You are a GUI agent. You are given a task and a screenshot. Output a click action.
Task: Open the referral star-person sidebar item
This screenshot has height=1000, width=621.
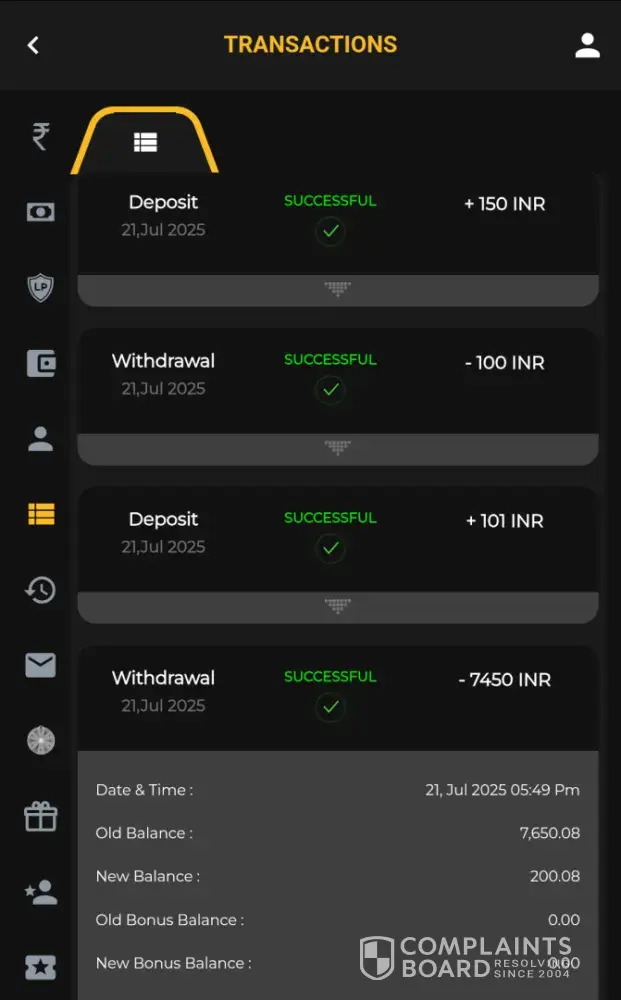[x=40, y=892]
